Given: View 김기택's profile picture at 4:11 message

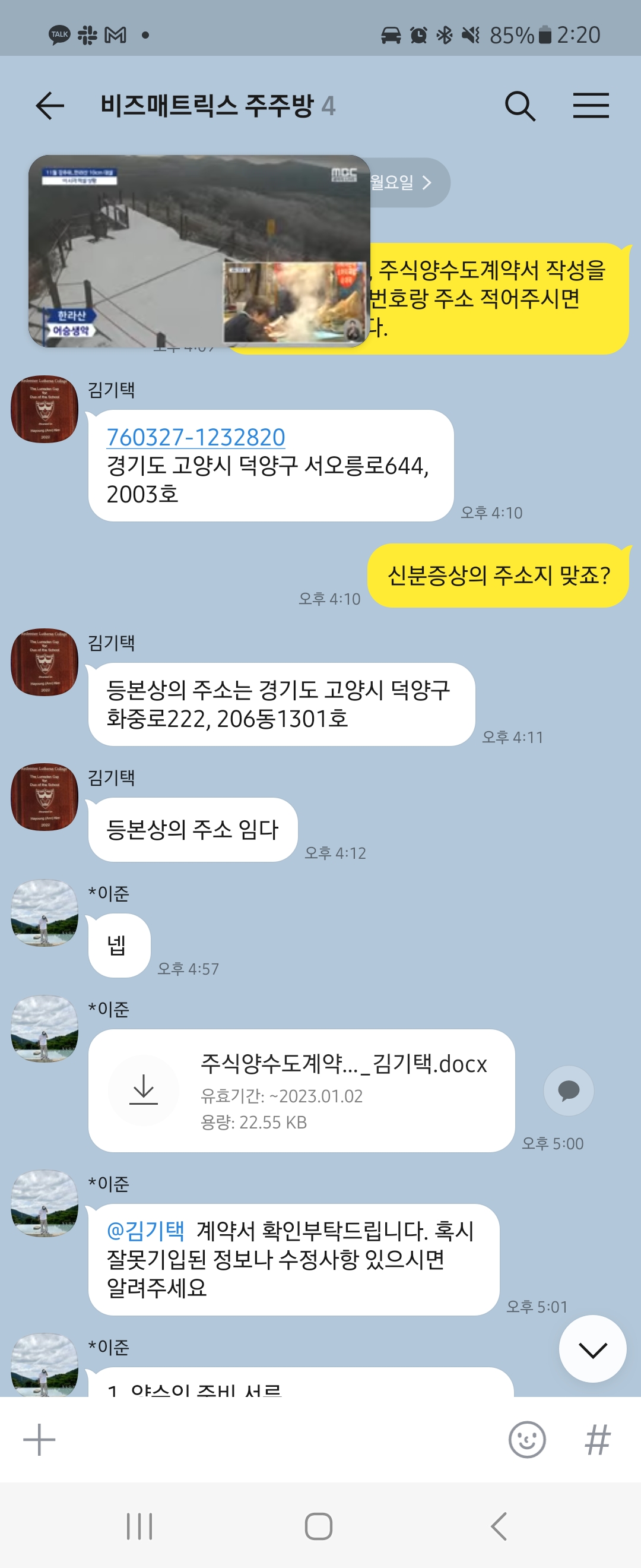Looking at the screenshot, I should pos(45,662).
